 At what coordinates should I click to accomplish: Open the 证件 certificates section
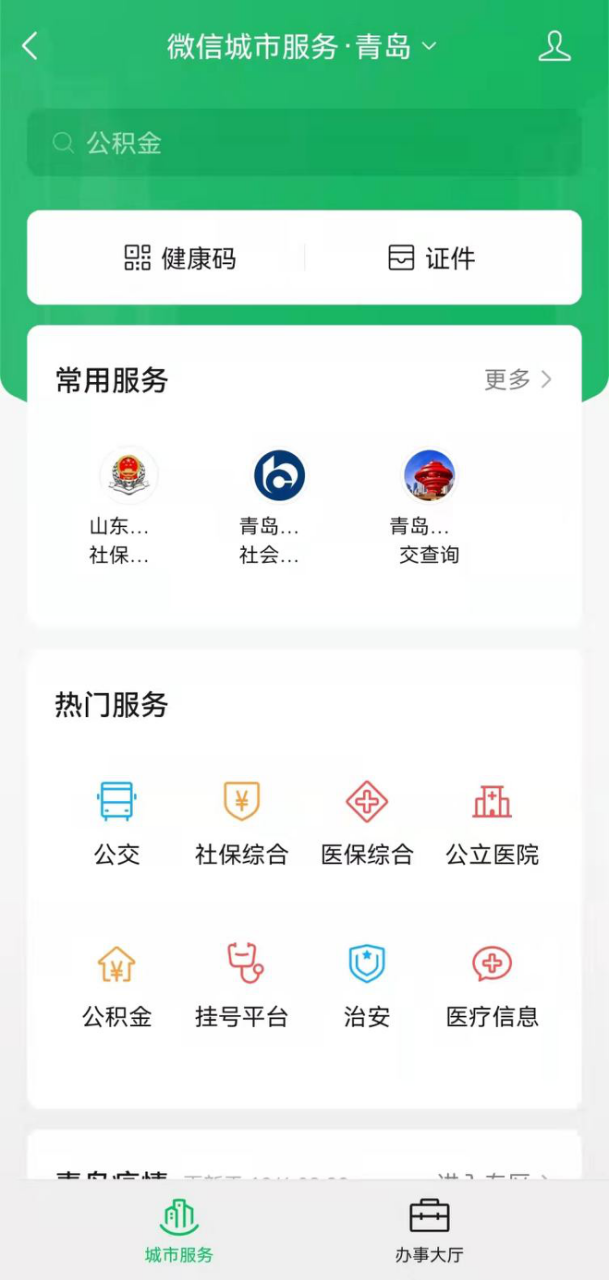pyautogui.click(x=431, y=258)
